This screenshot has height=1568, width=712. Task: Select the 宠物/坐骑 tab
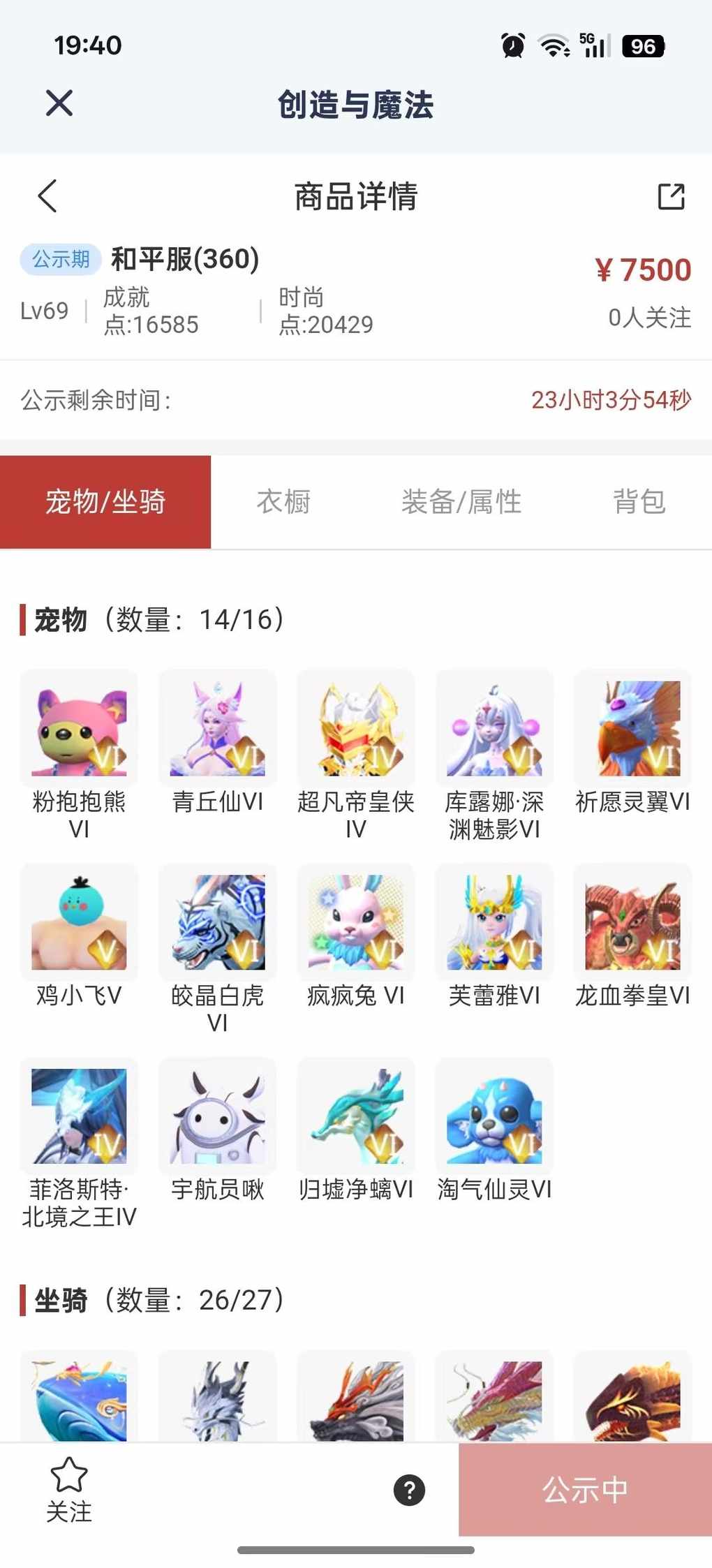point(105,502)
